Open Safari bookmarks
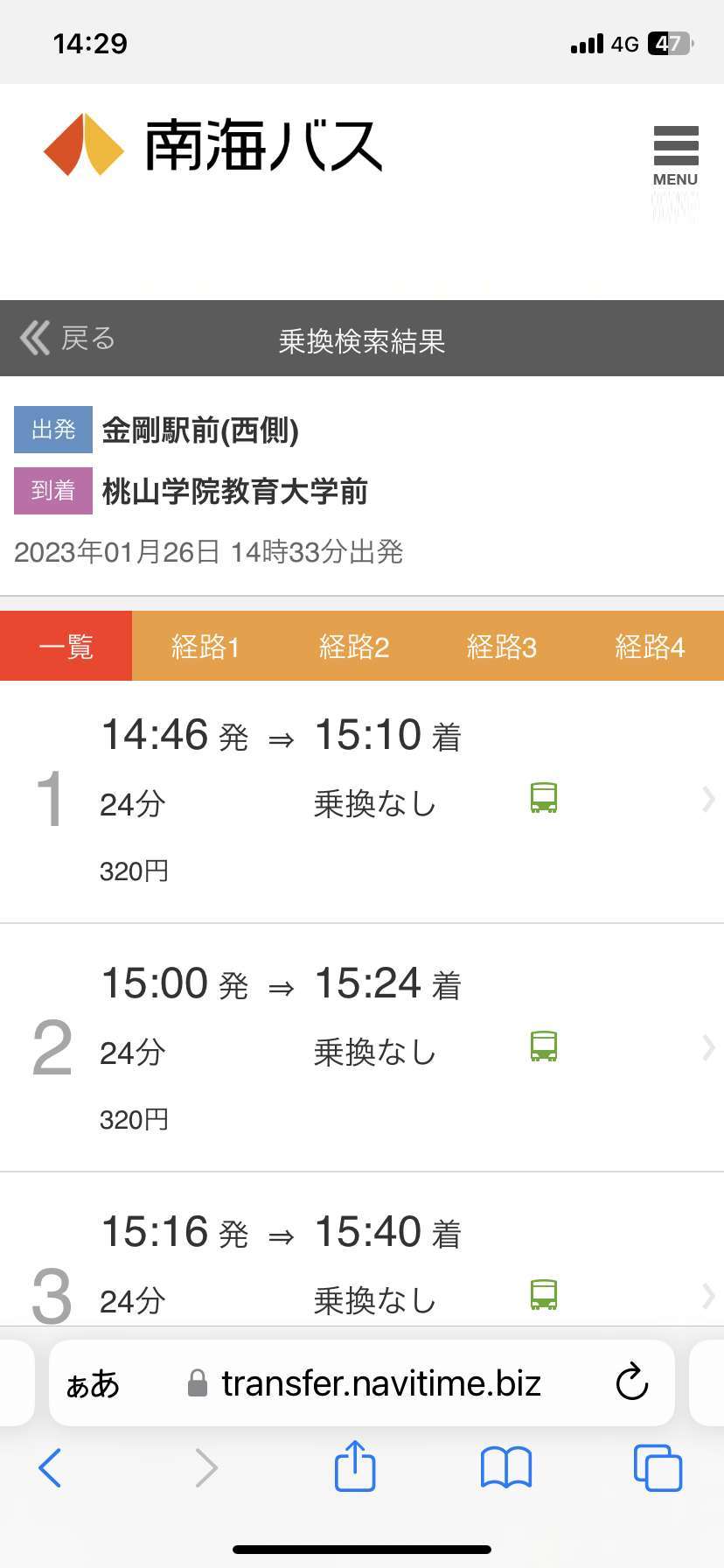 (x=506, y=1467)
